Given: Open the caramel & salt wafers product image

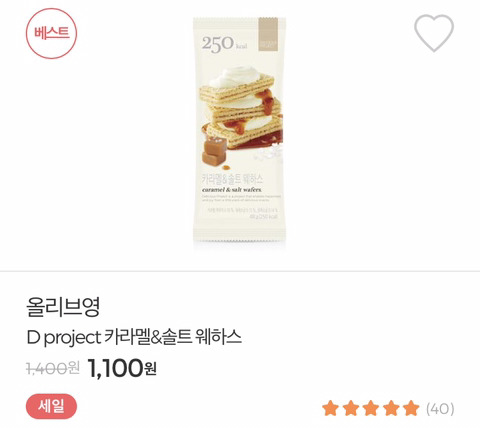Looking at the screenshot, I should [x=239, y=130].
